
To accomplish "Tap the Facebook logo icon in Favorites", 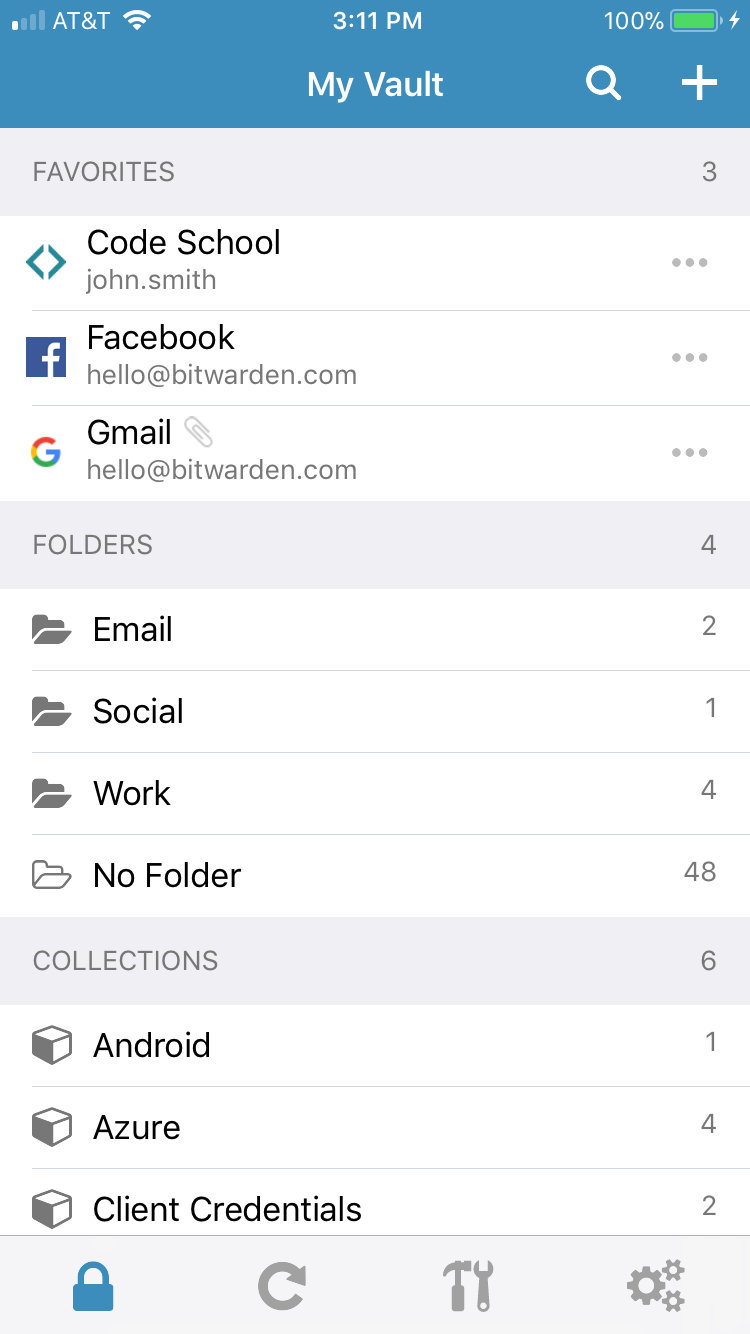I will coord(45,356).
